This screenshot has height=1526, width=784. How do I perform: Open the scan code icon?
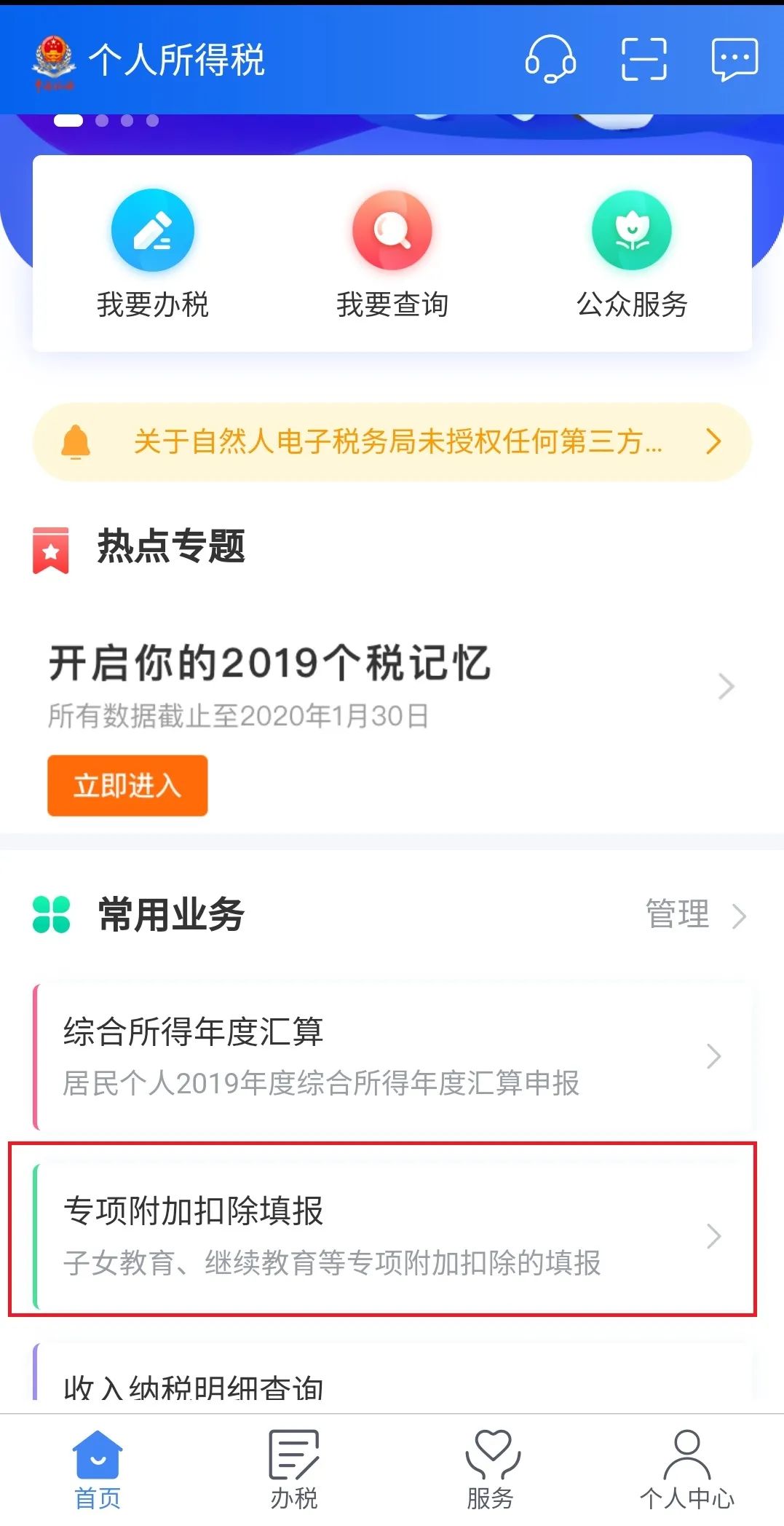click(x=644, y=59)
